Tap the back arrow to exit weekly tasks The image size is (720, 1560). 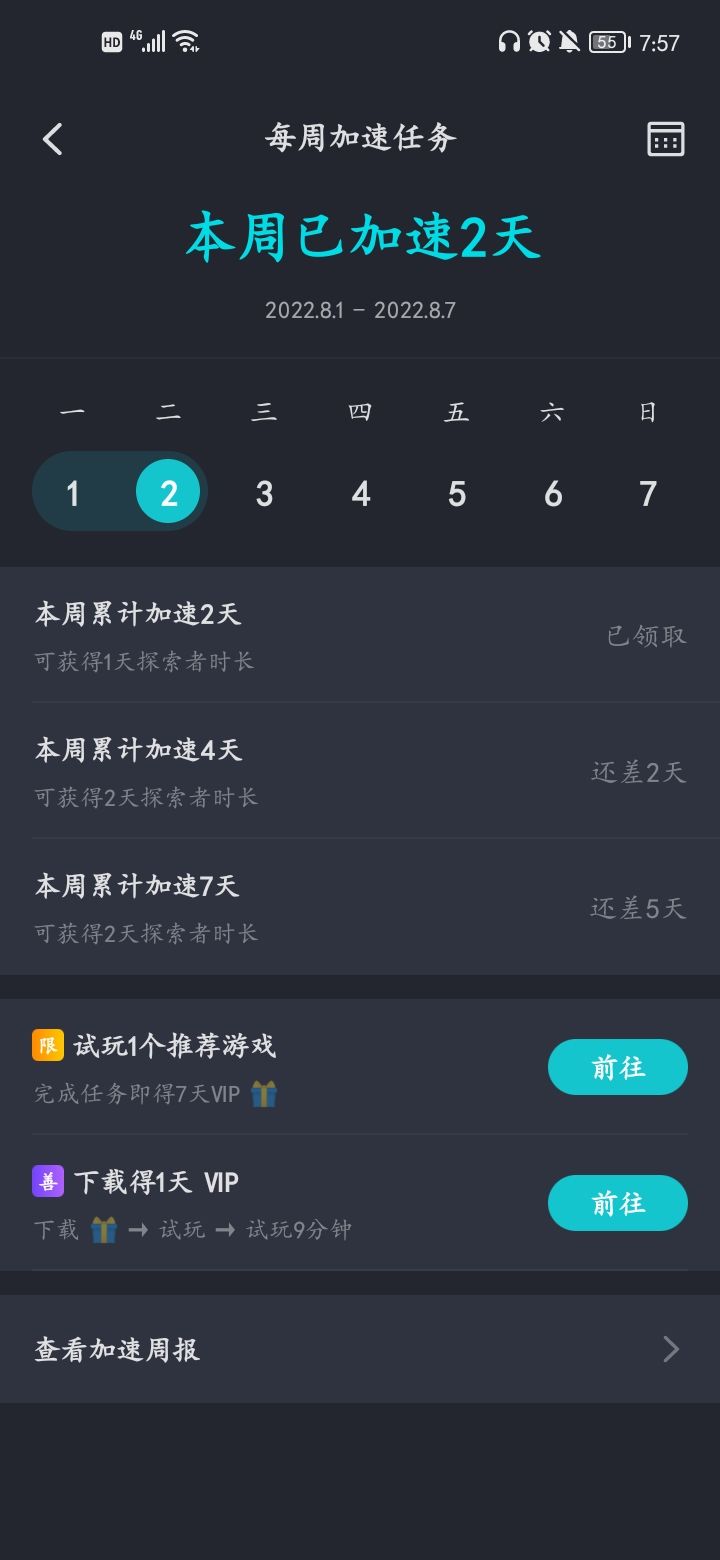click(52, 139)
